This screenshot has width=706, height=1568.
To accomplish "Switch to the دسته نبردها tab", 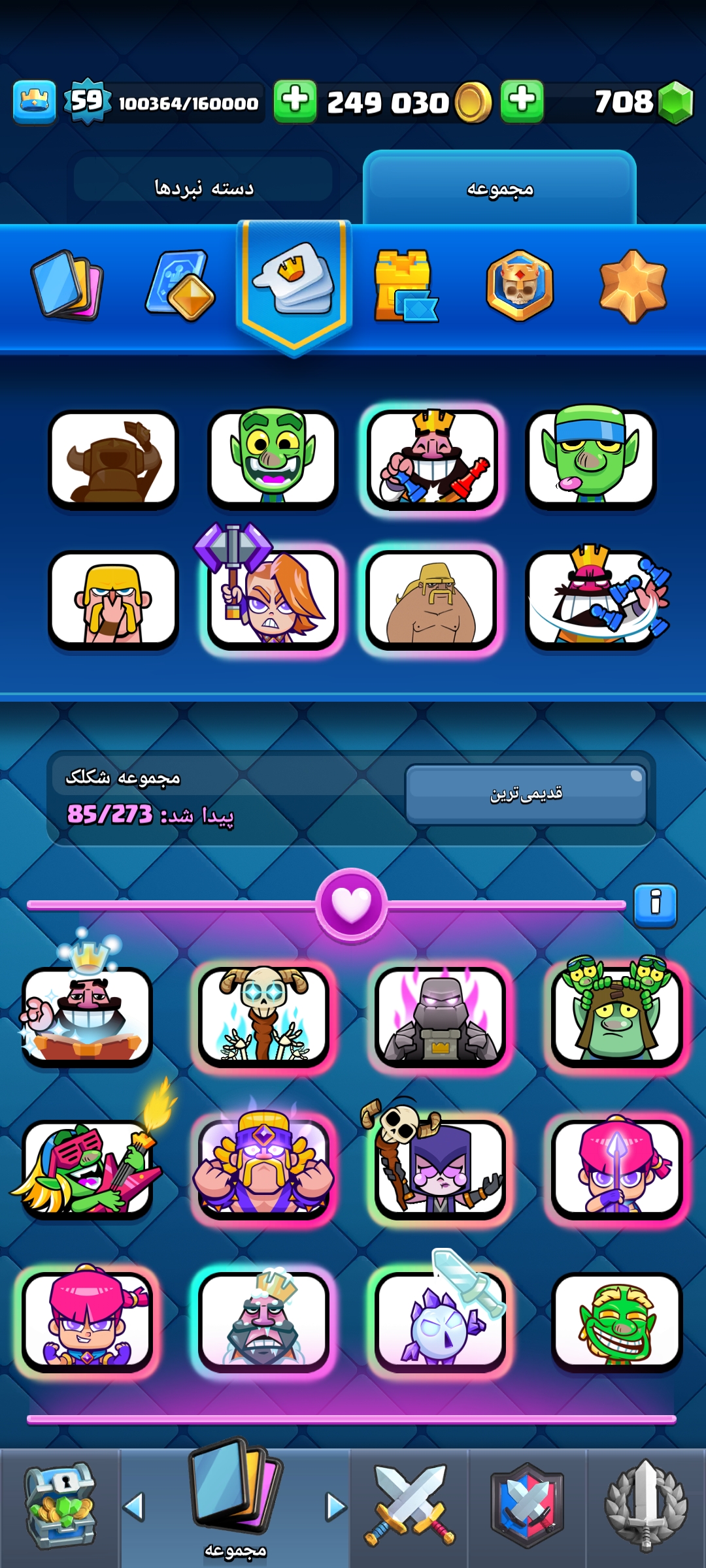I will click(x=203, y=188).
